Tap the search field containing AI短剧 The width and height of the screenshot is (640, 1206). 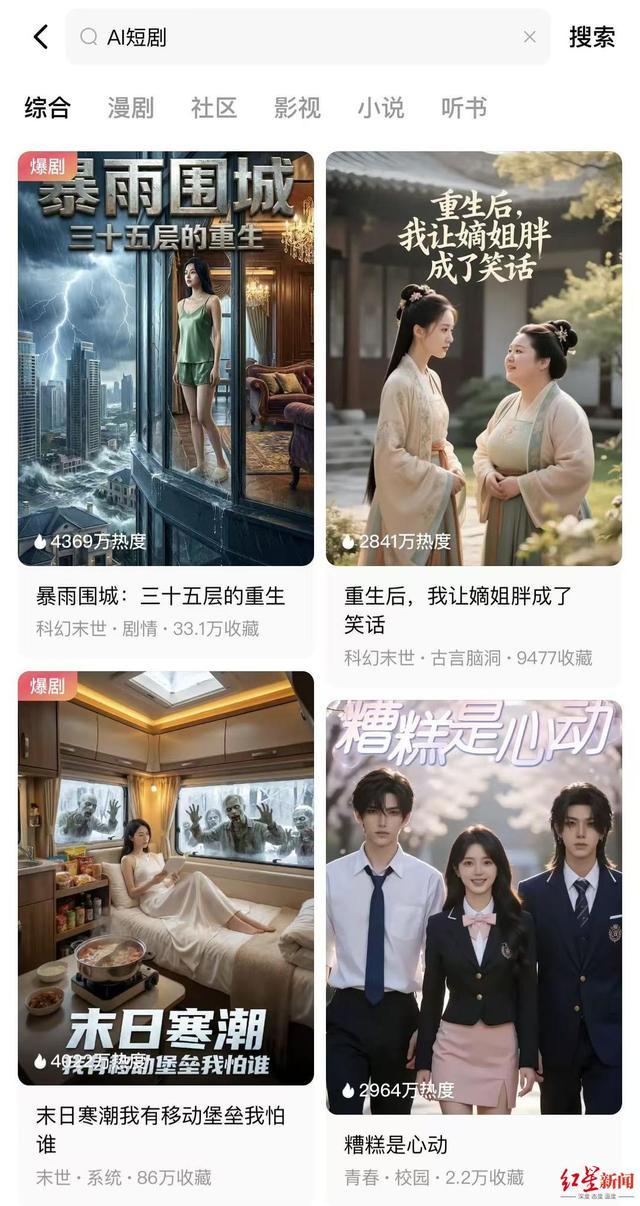coord(300,37)
